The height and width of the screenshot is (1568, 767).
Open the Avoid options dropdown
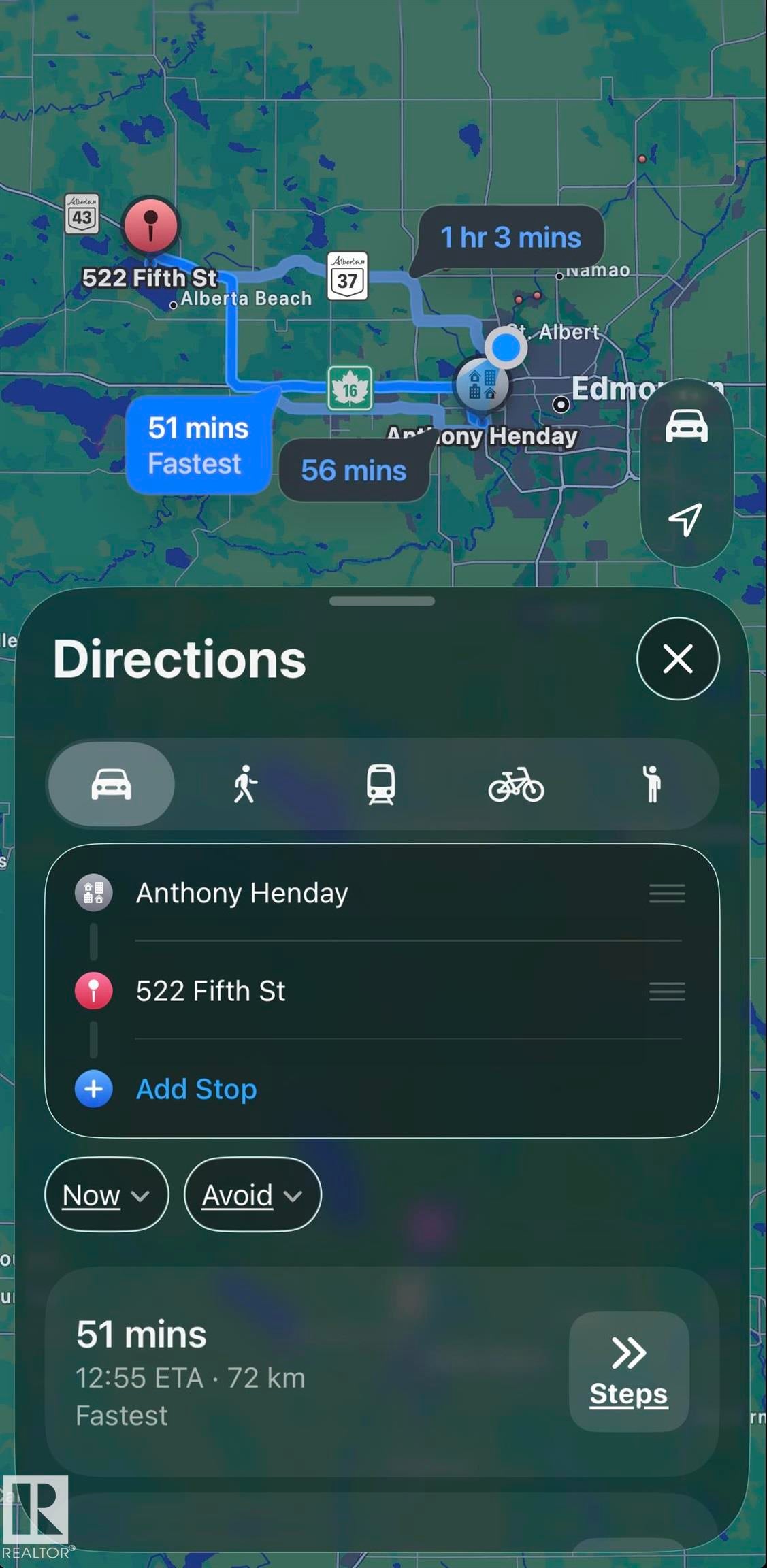(x=252, y=1194)
